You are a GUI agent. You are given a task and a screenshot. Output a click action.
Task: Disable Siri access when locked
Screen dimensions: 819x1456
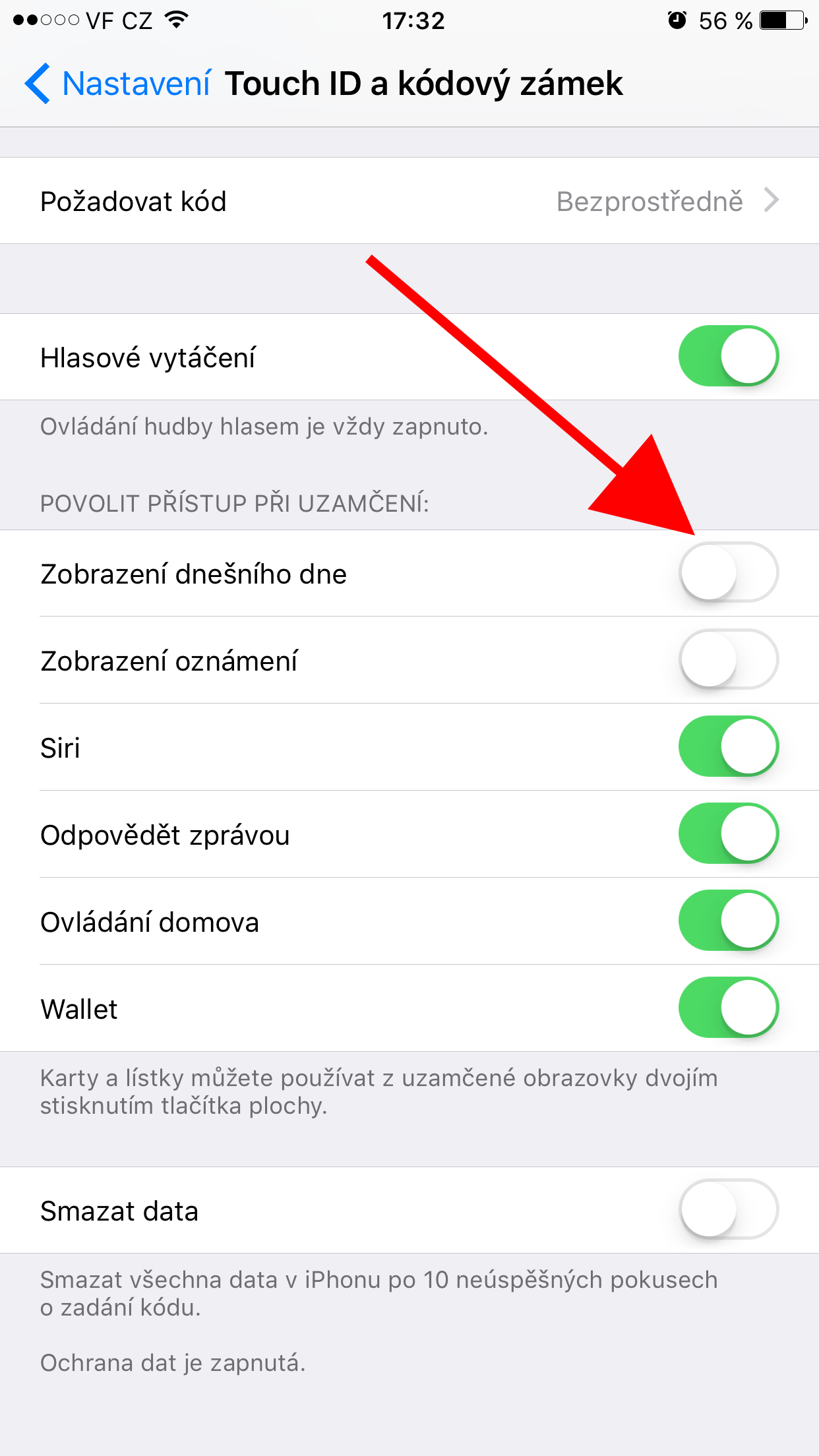(x=729, y=746)
